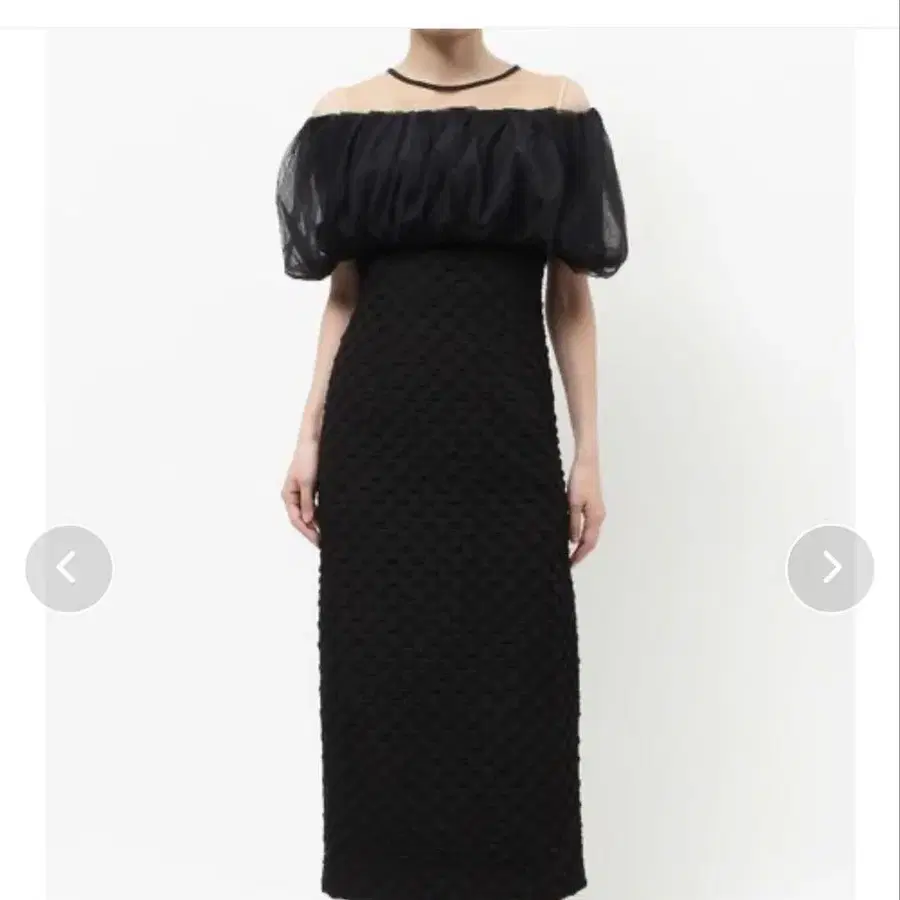Show the next dress photo
900x900 pixels.
tap(831, 568)
